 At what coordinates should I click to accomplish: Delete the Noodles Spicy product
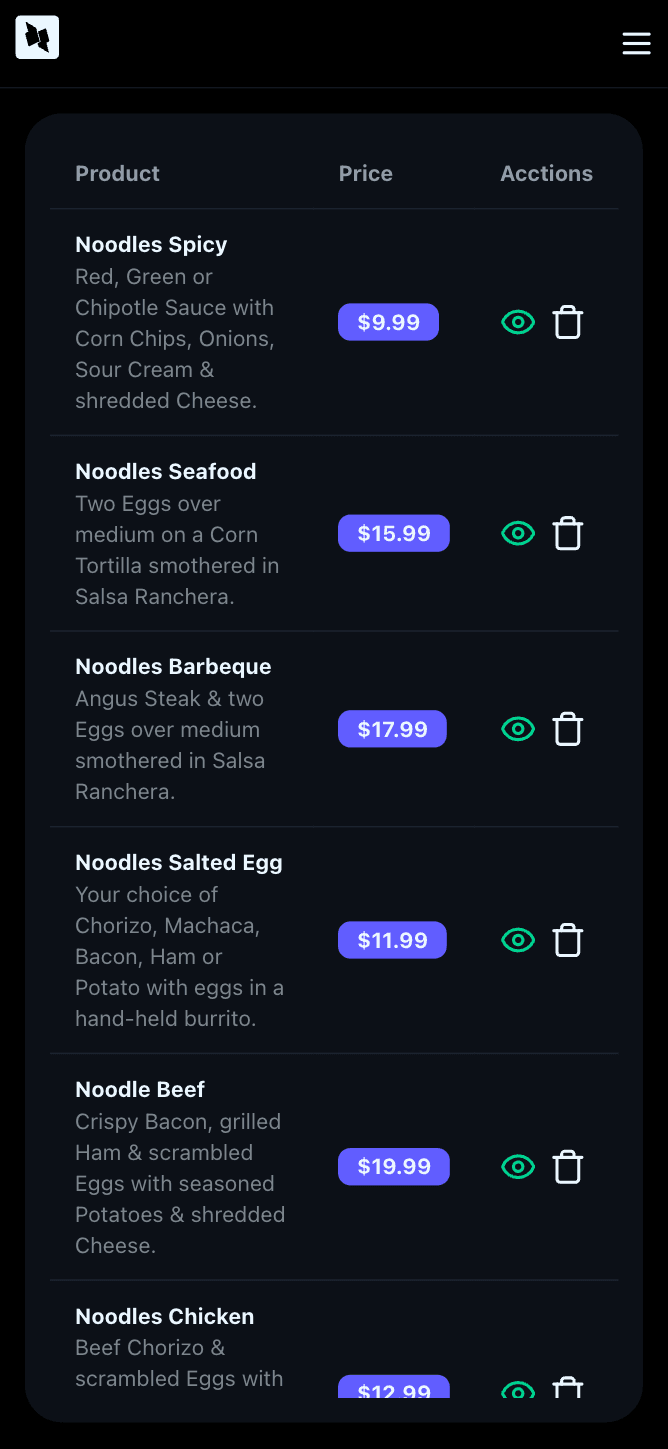[568, 322]
